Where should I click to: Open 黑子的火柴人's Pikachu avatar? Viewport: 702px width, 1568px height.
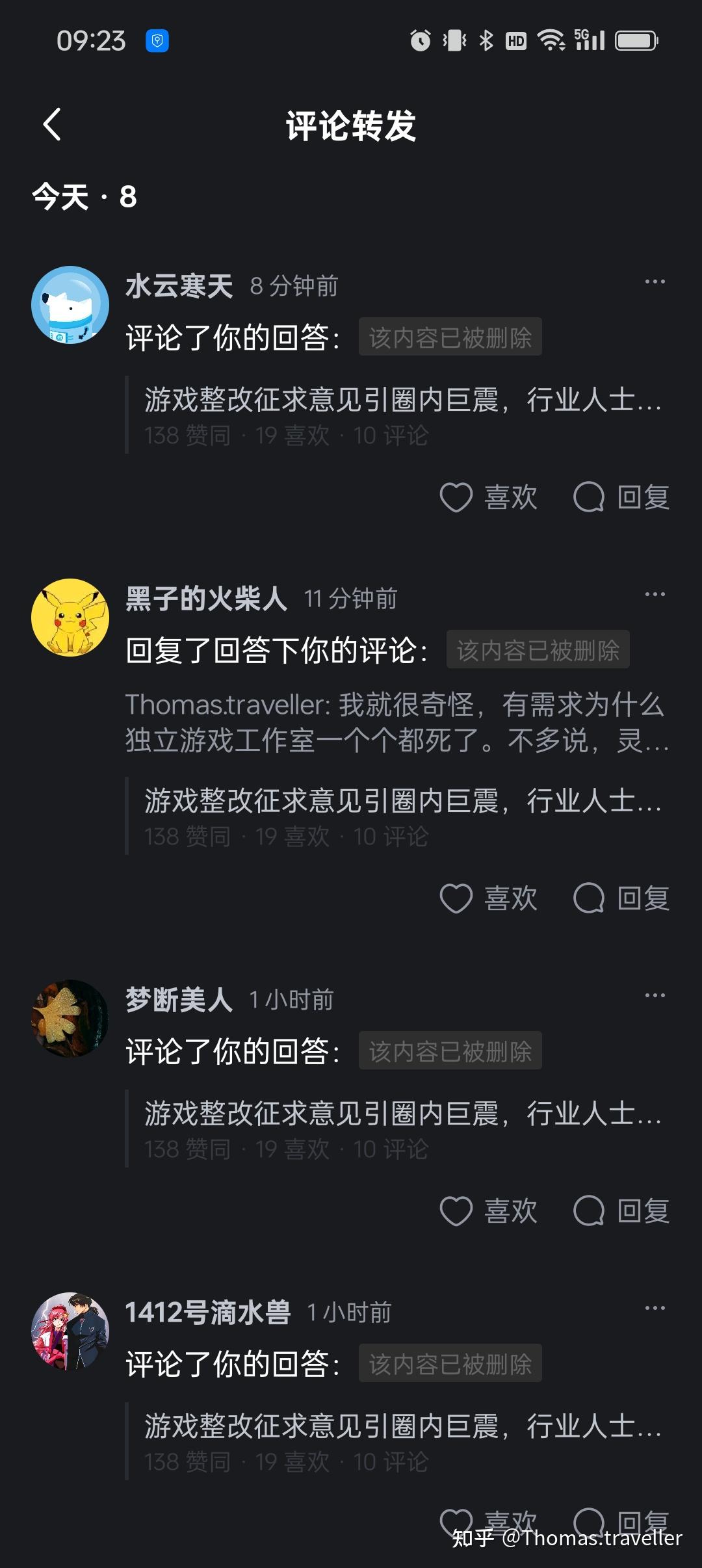[x=70, y=618]
